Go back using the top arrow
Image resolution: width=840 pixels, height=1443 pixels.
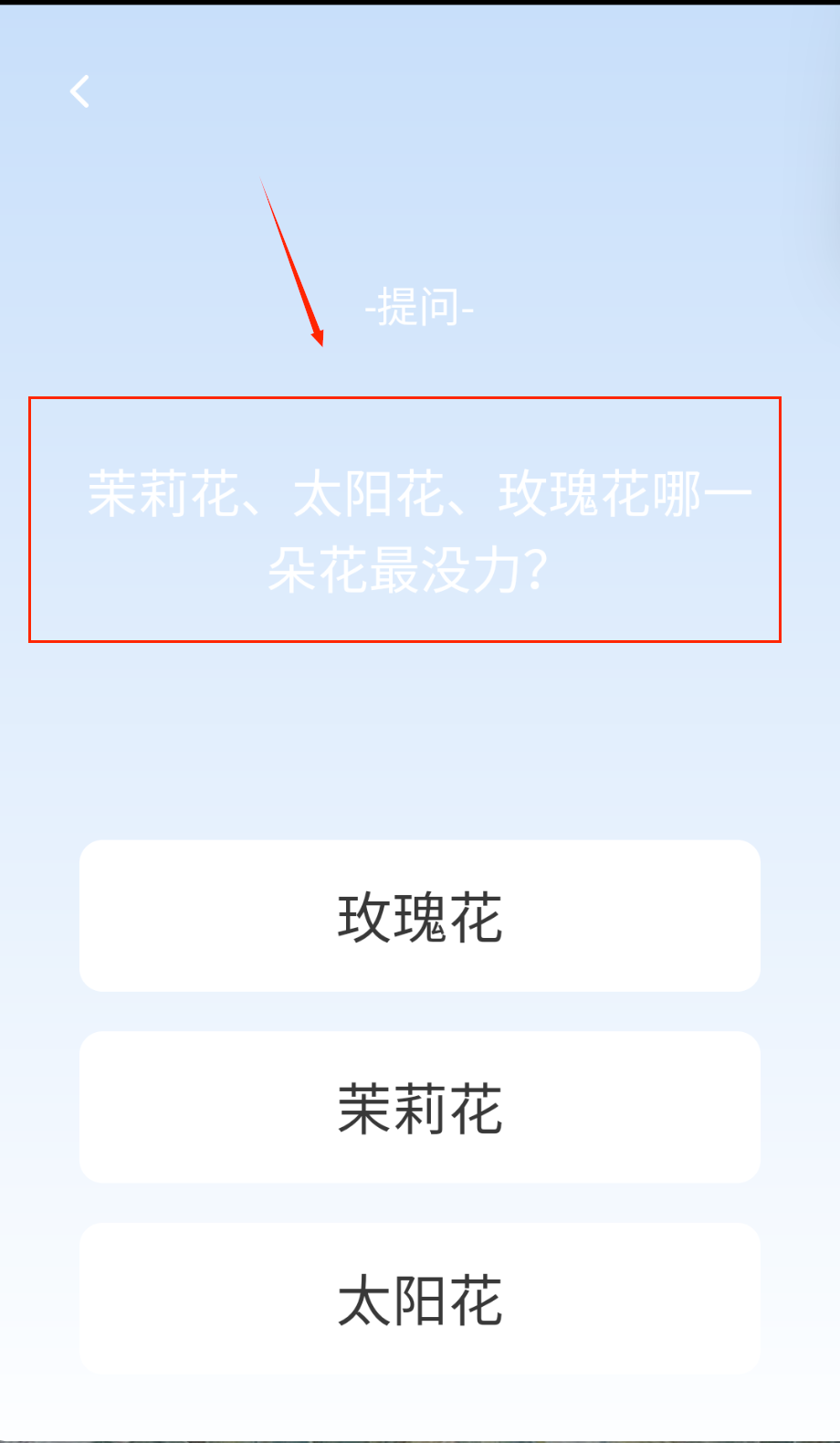point(80,91)
